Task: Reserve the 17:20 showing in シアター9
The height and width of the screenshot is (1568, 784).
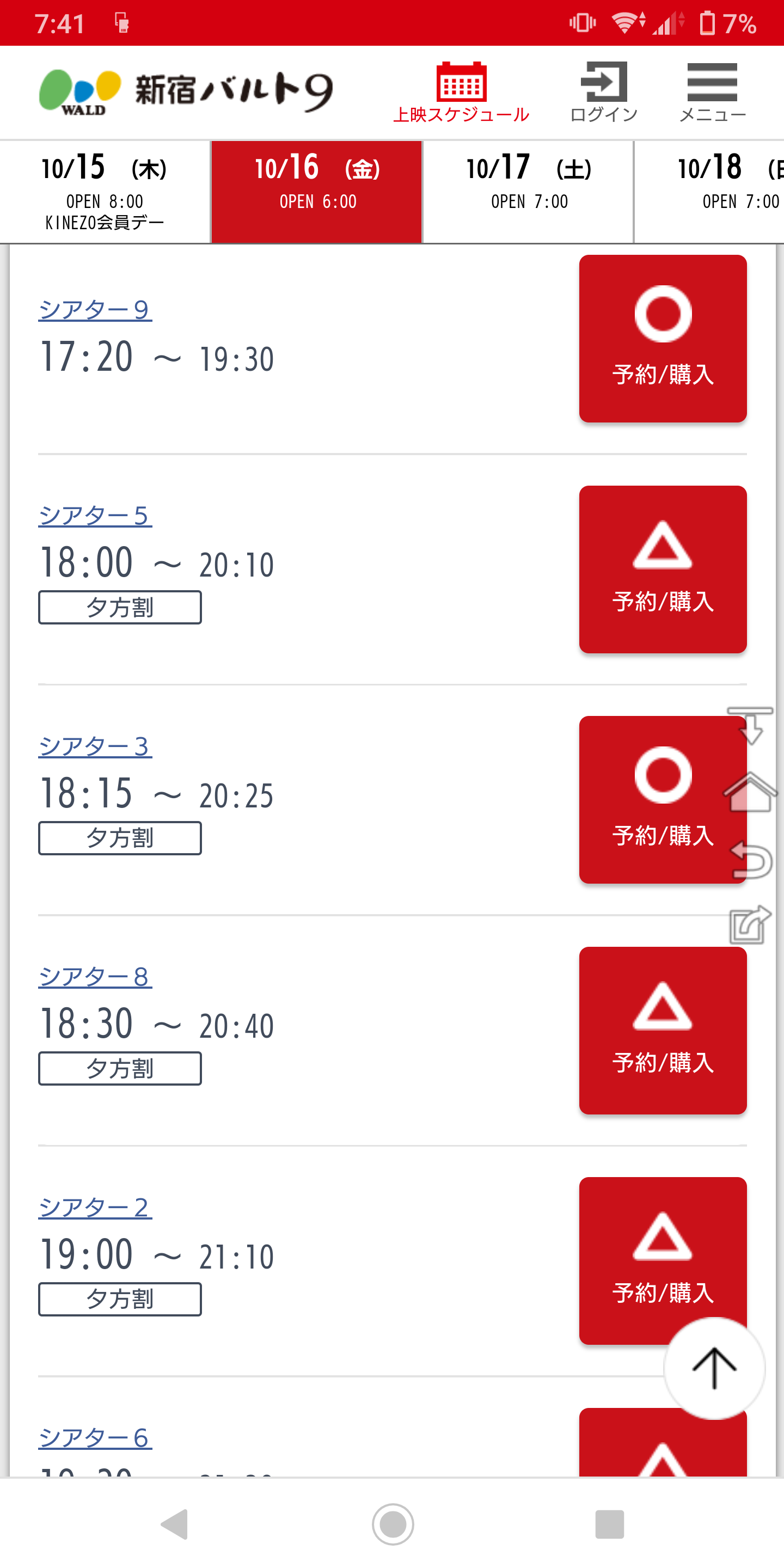Action: click(x=662, y=339)
